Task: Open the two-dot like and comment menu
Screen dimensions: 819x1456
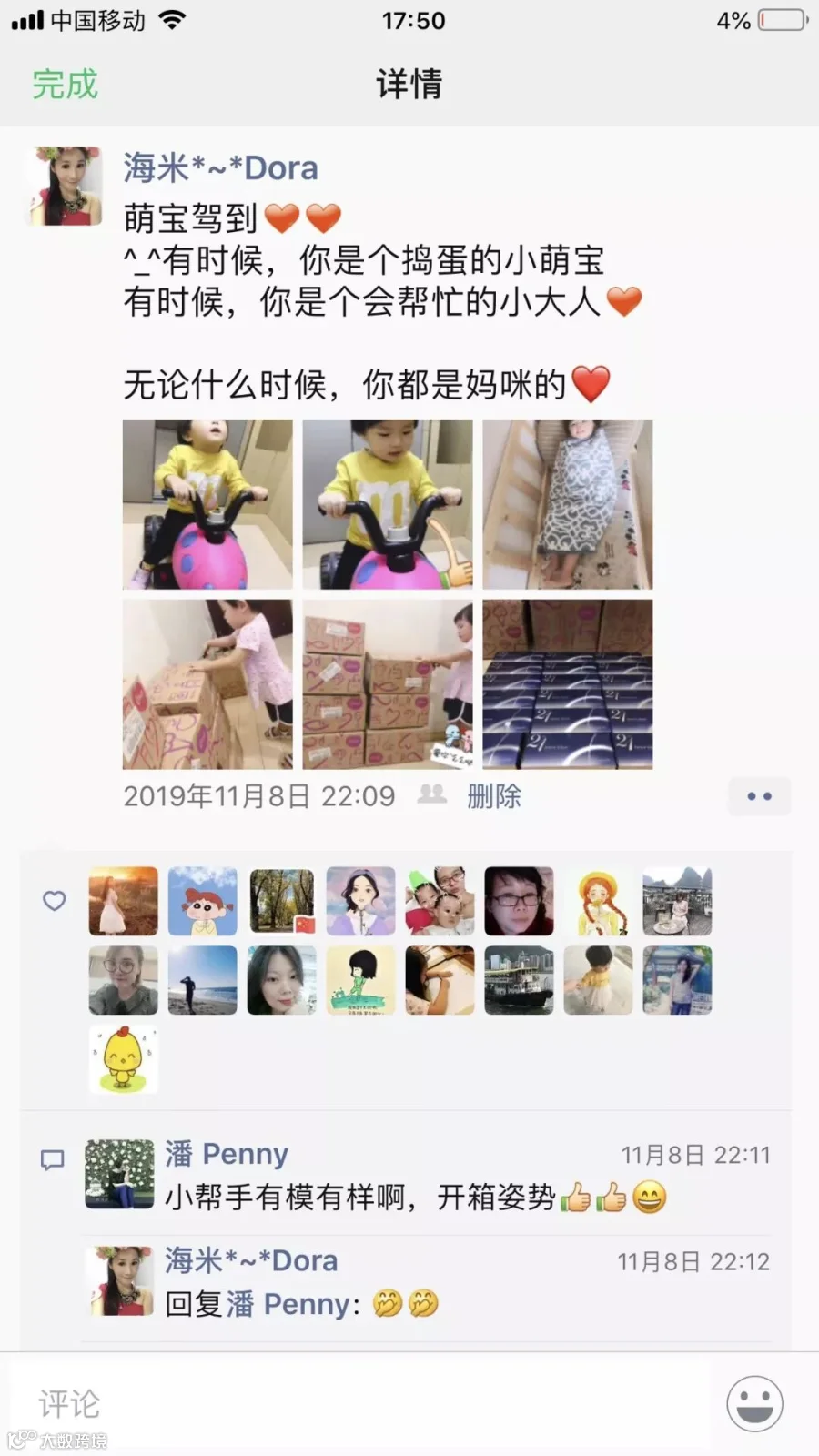Action: (759, 796)
